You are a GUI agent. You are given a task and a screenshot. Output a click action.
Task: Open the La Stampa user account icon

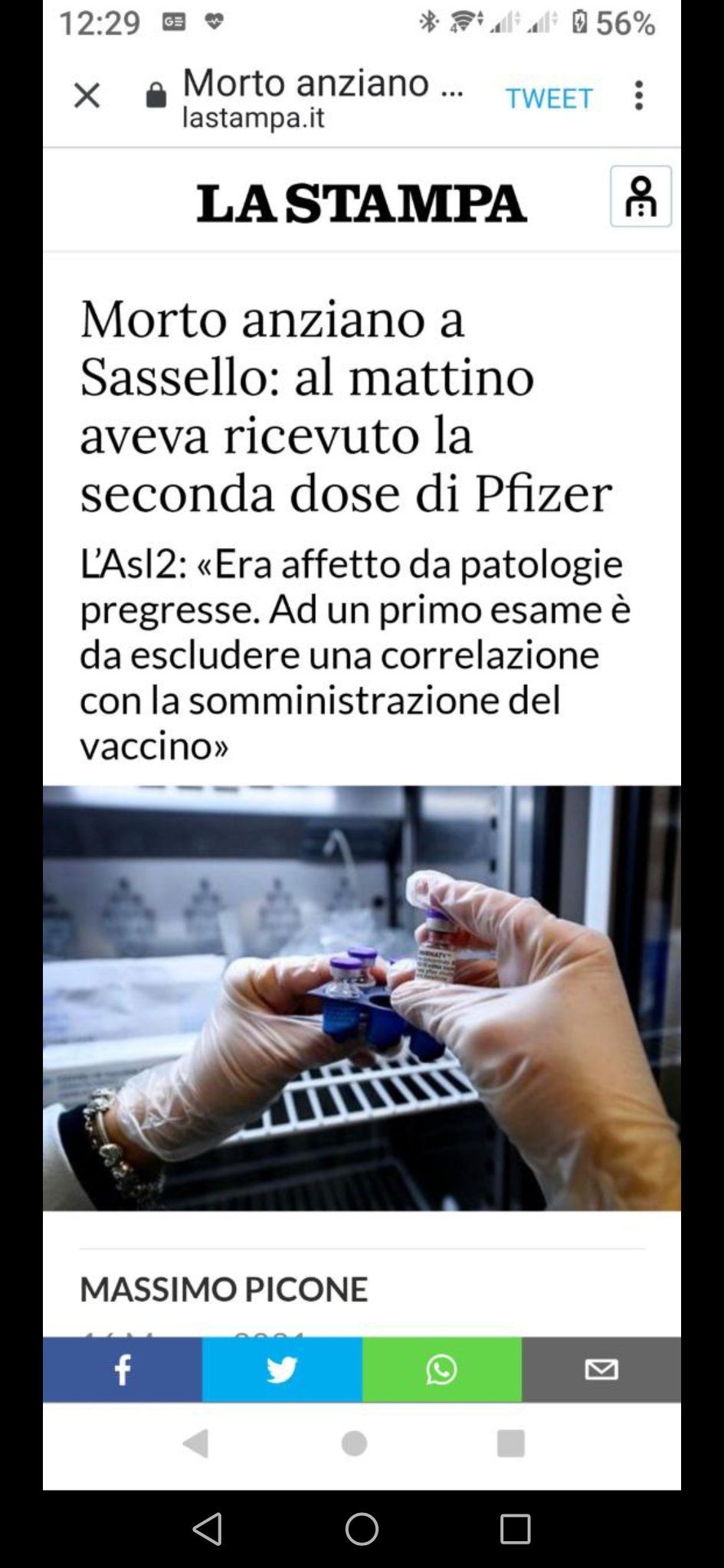click(x=640, y=196)
